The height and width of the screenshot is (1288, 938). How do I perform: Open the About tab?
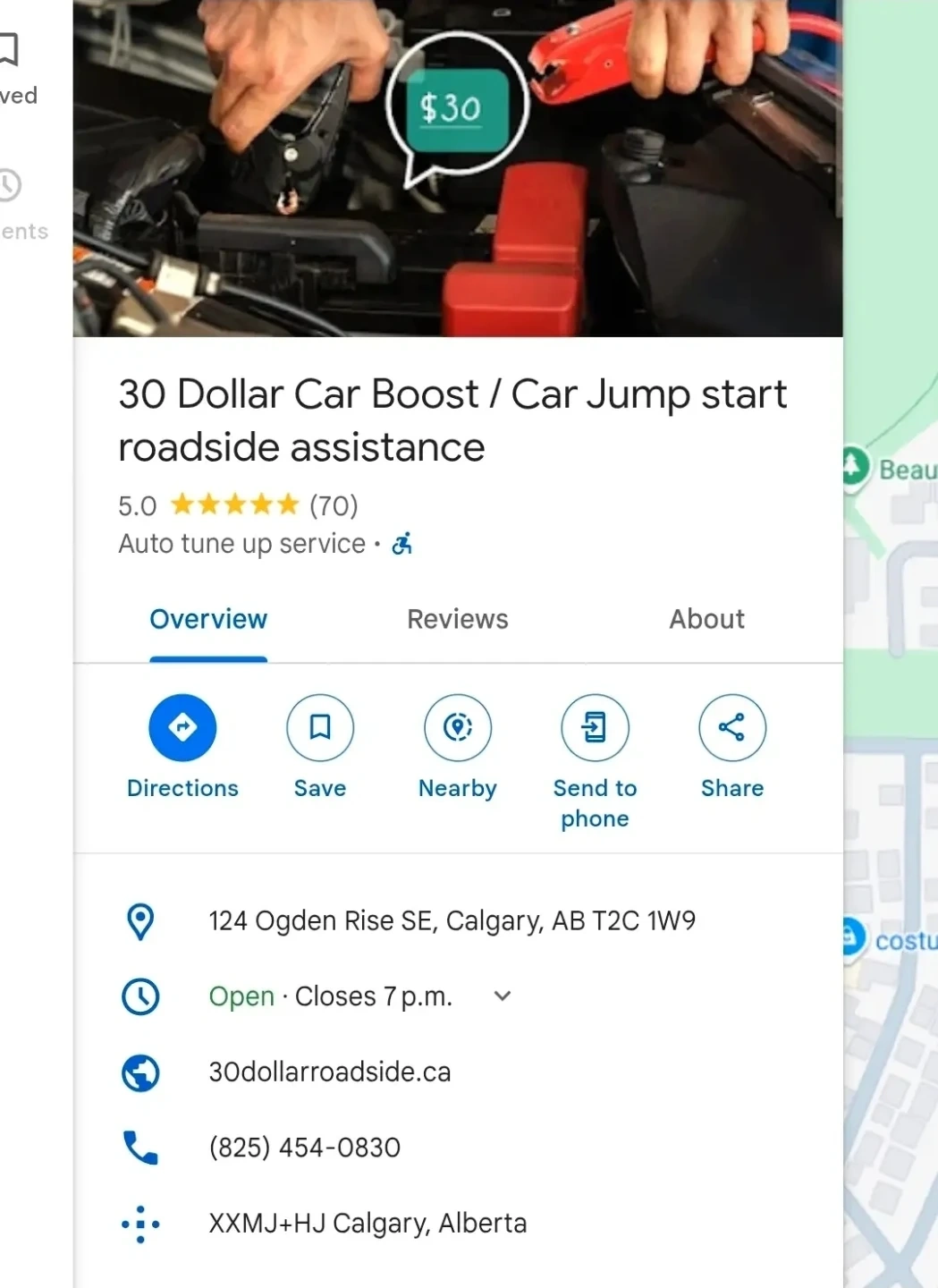[706, 619]
